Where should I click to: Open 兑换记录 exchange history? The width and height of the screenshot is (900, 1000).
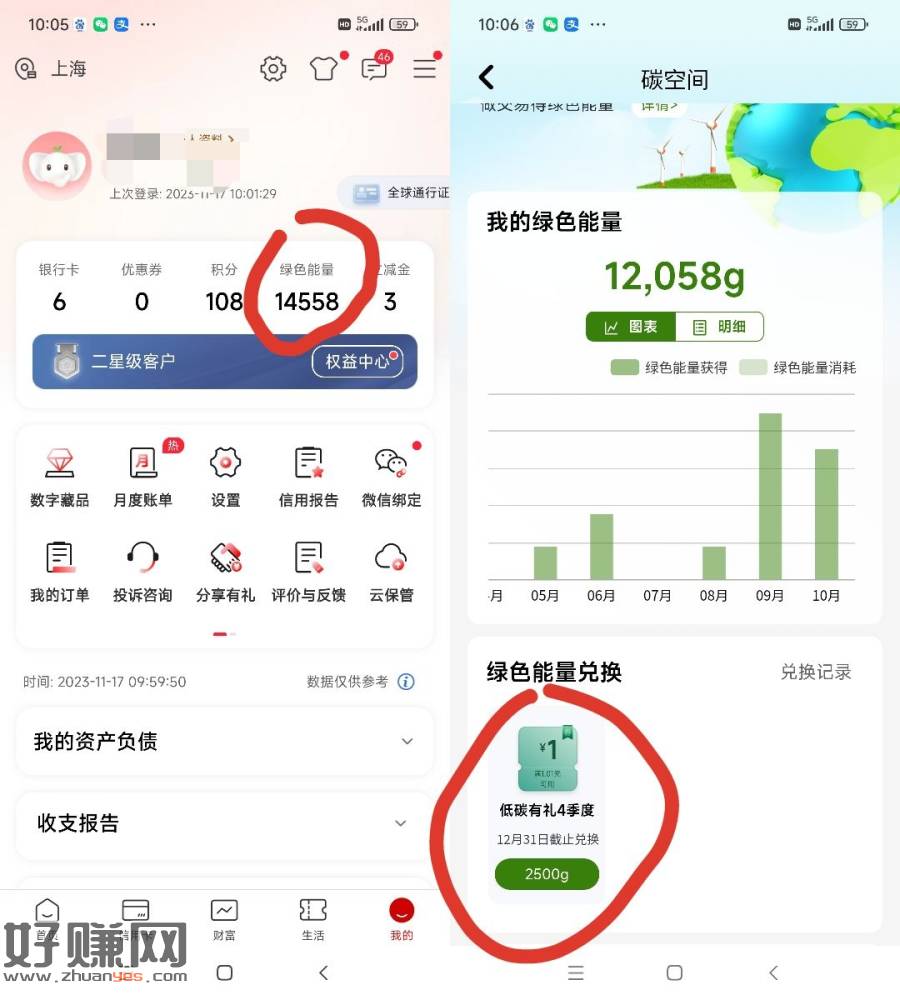pos(815,672)
